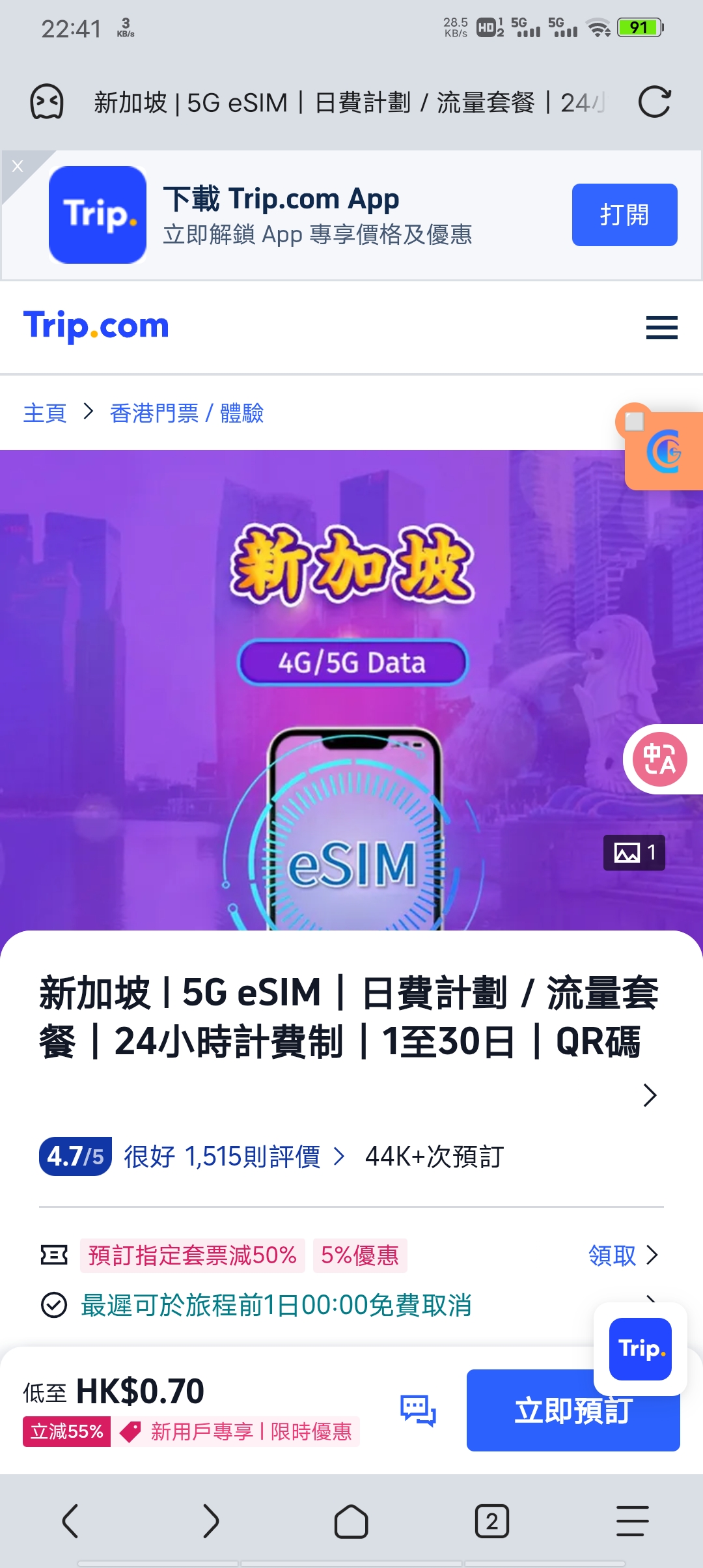Expand the full eSIM product title via chevron
703x1568 pixels.
(649, 1096)
